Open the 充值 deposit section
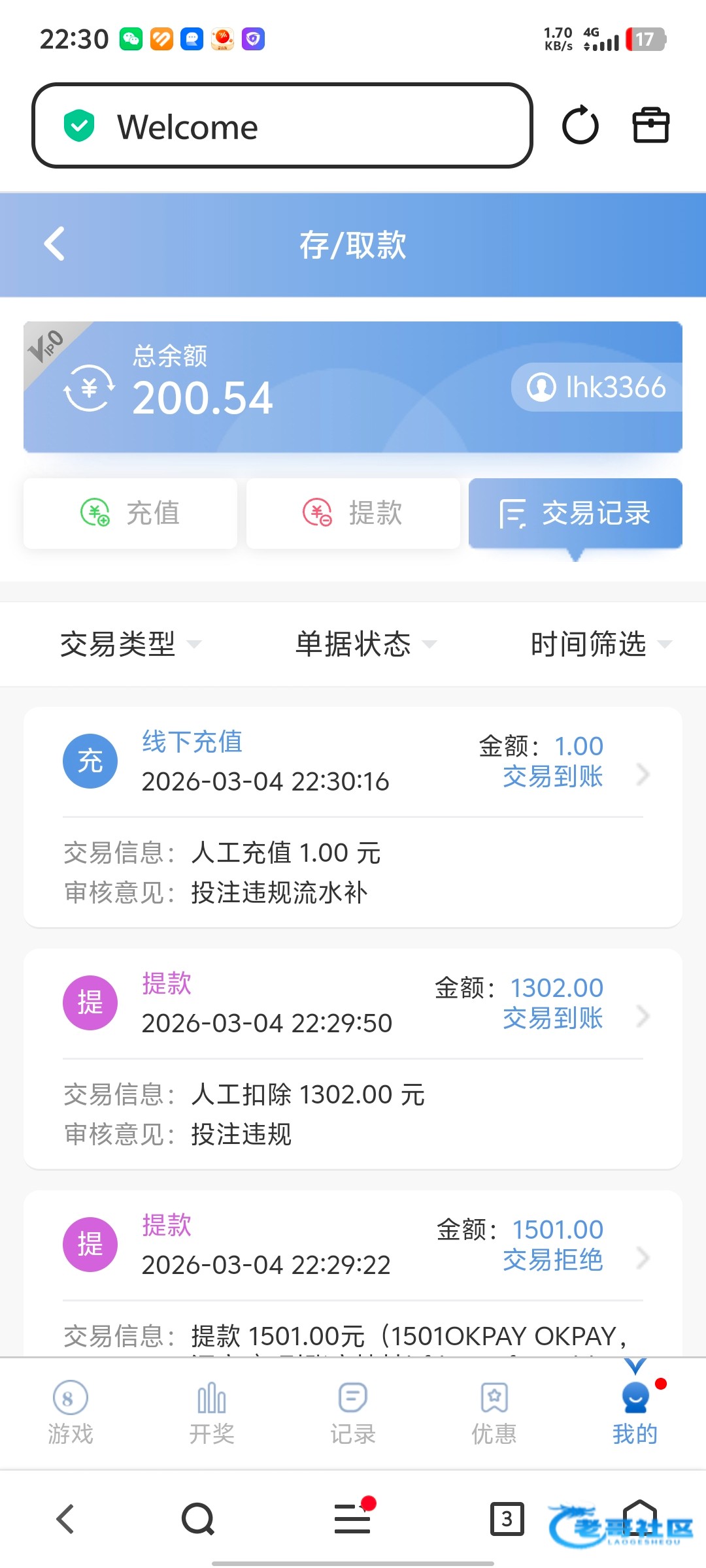The height and width of the screenshot is (1568, 706). (130, 513)
